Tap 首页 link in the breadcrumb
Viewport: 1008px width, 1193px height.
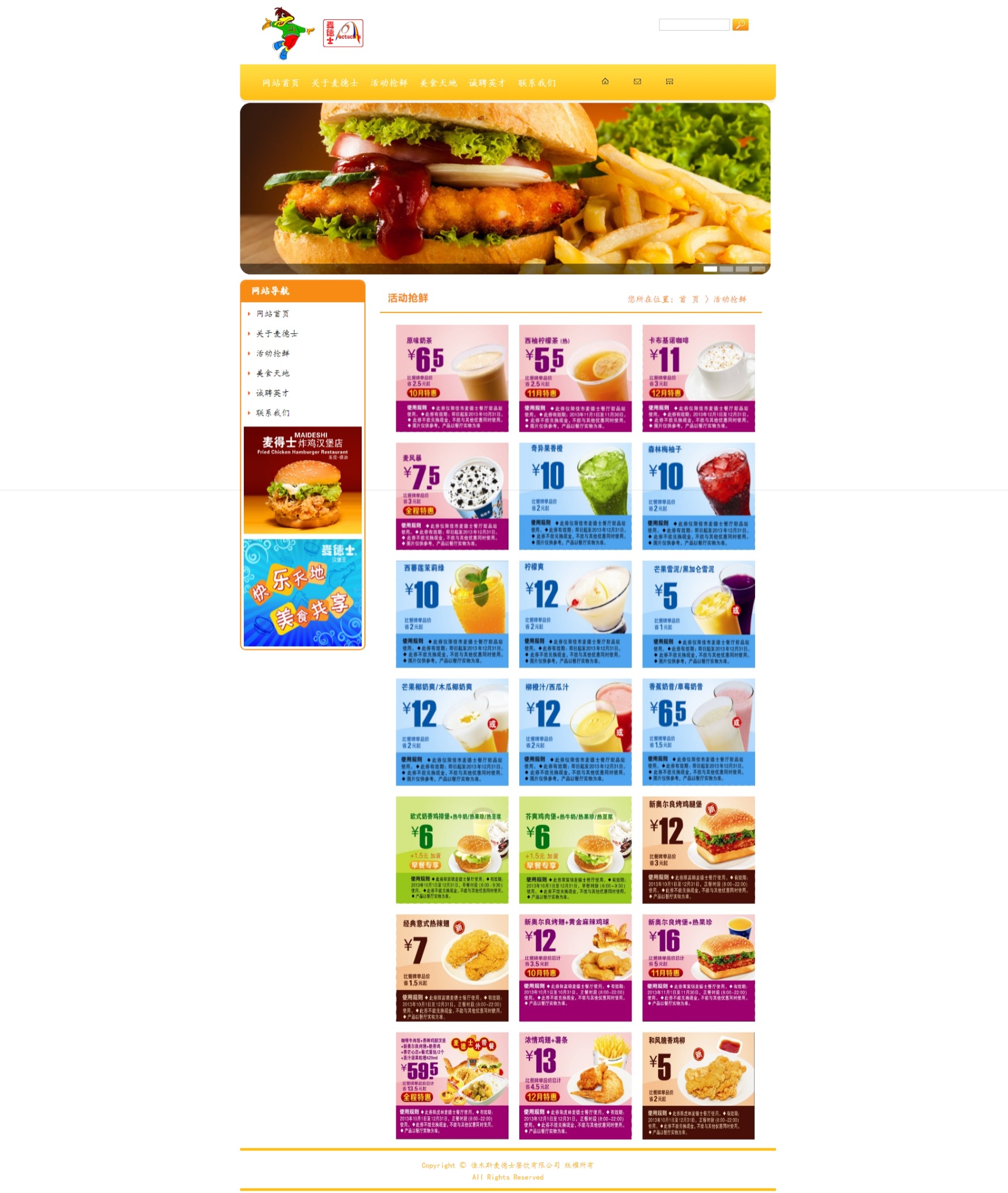[x=689, y=299]
